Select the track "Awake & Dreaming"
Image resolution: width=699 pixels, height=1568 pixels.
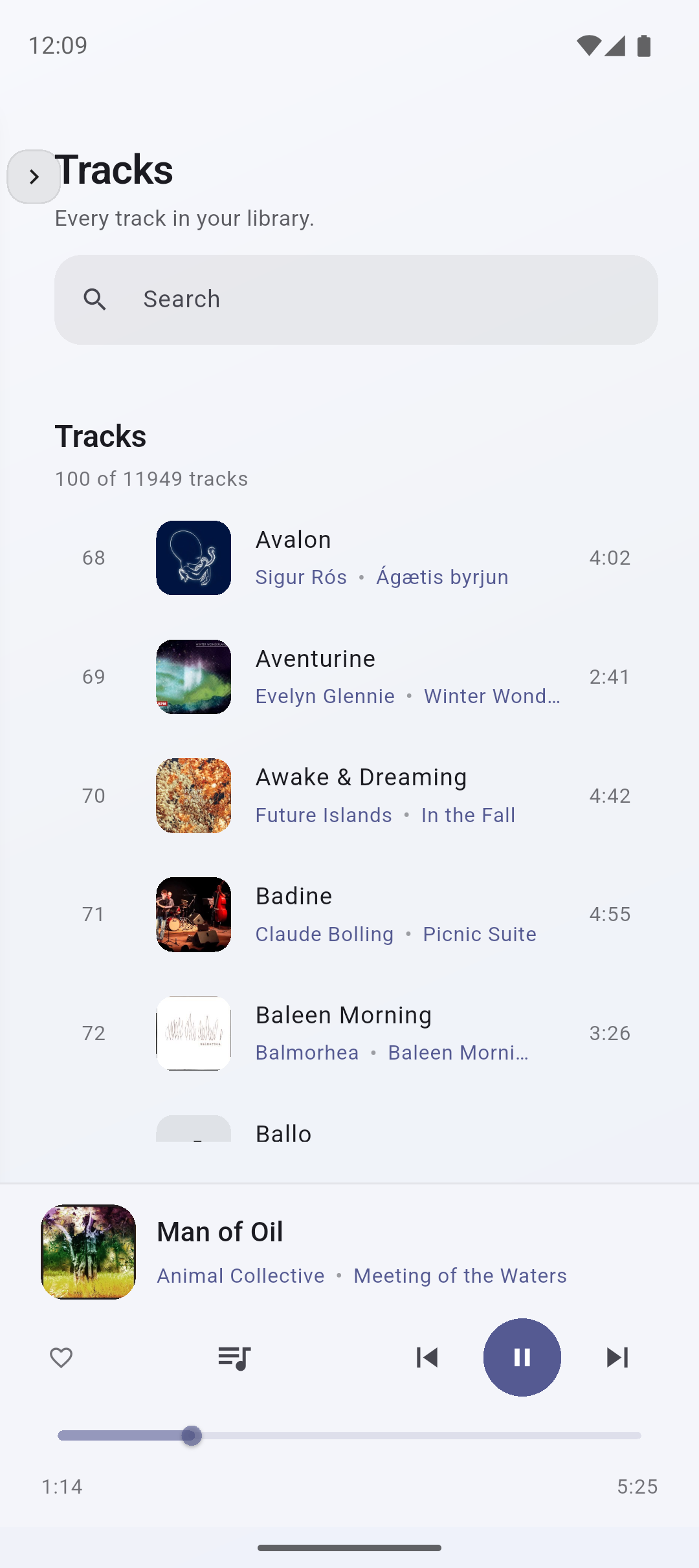pos(361,777)
